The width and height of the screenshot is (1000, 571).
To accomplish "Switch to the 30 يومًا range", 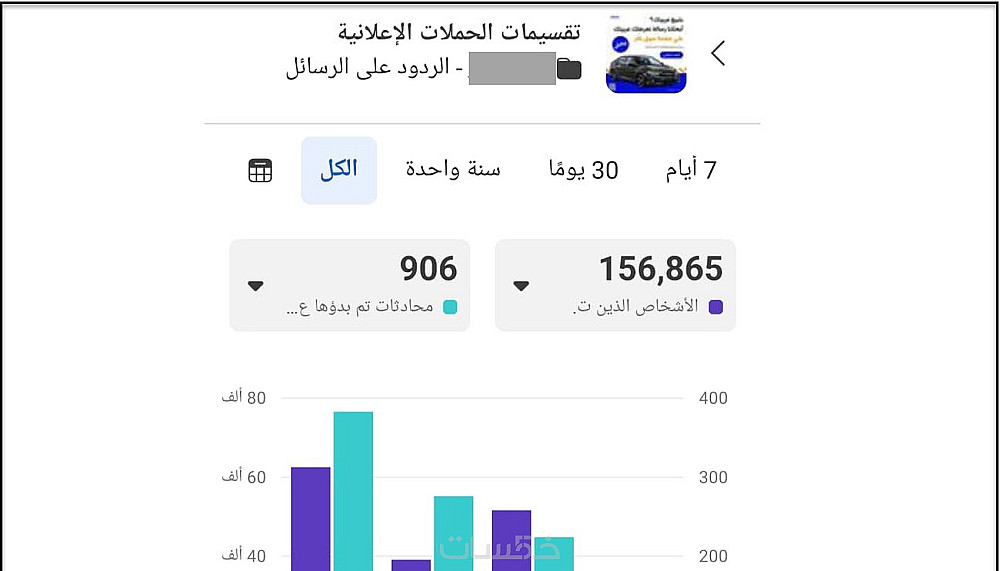I will [583, 170].
